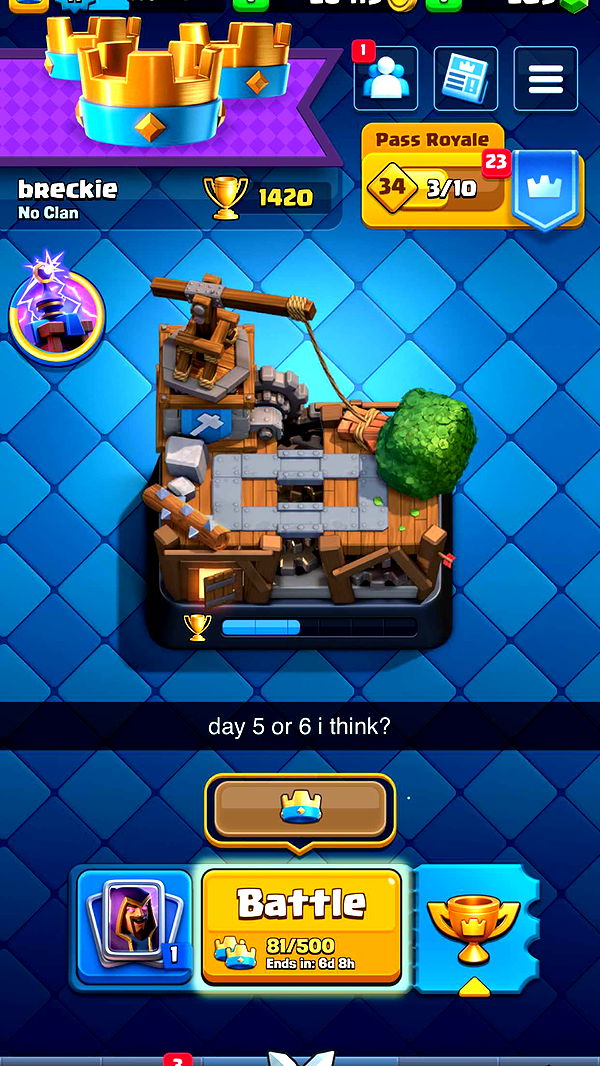The image size is (600, 1066).
Task: Open the battle deck card selector
Action: click(134, 926)
